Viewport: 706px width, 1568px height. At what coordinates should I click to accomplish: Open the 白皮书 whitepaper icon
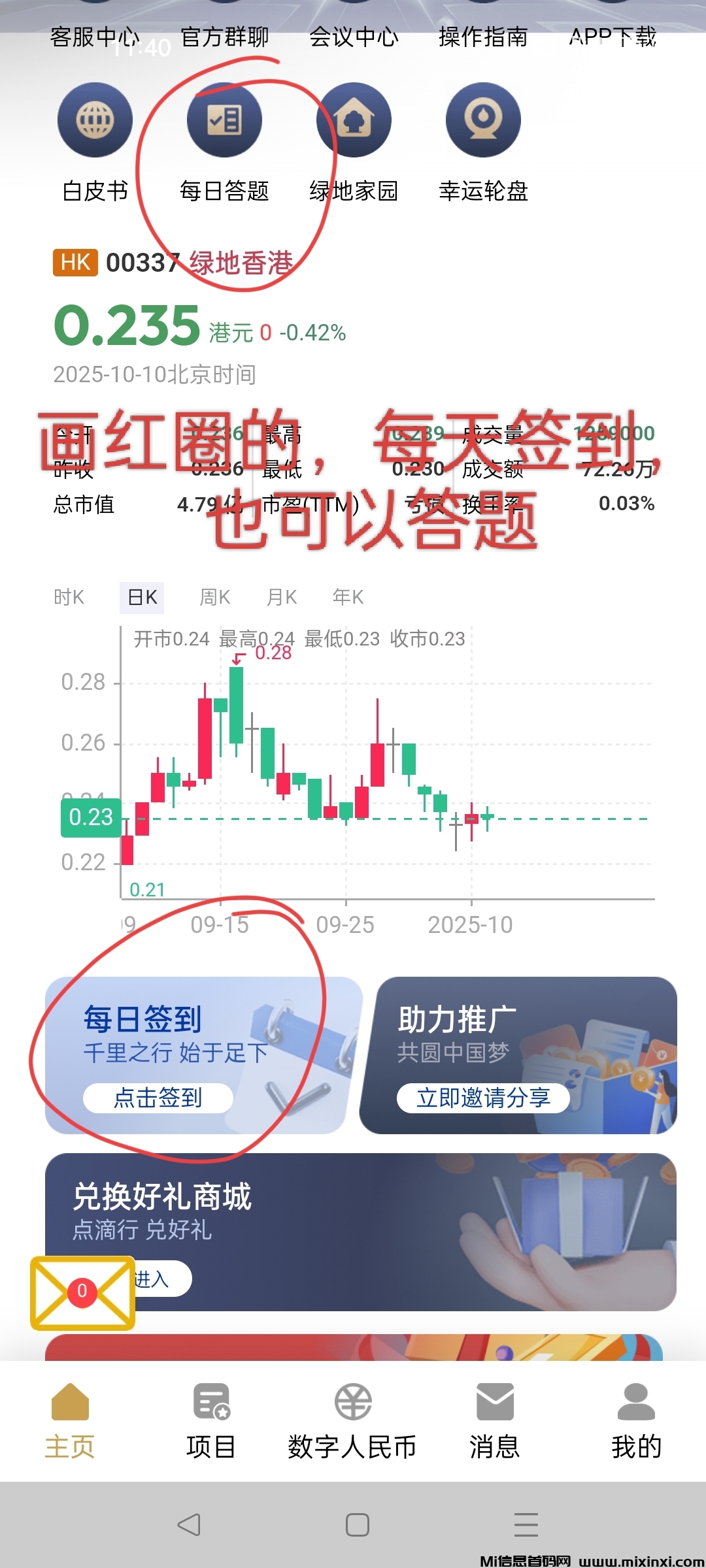tap(95, 120)
